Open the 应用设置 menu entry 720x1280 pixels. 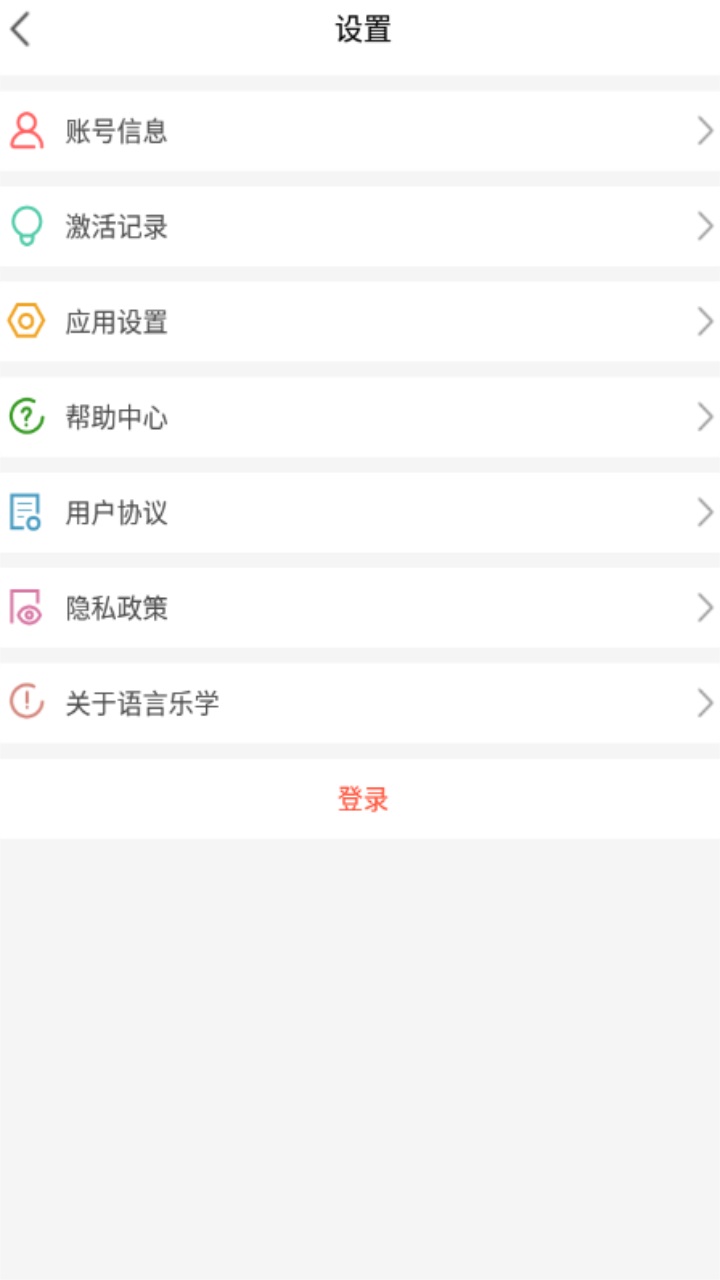pyautogui.click(x=360, y=321)
